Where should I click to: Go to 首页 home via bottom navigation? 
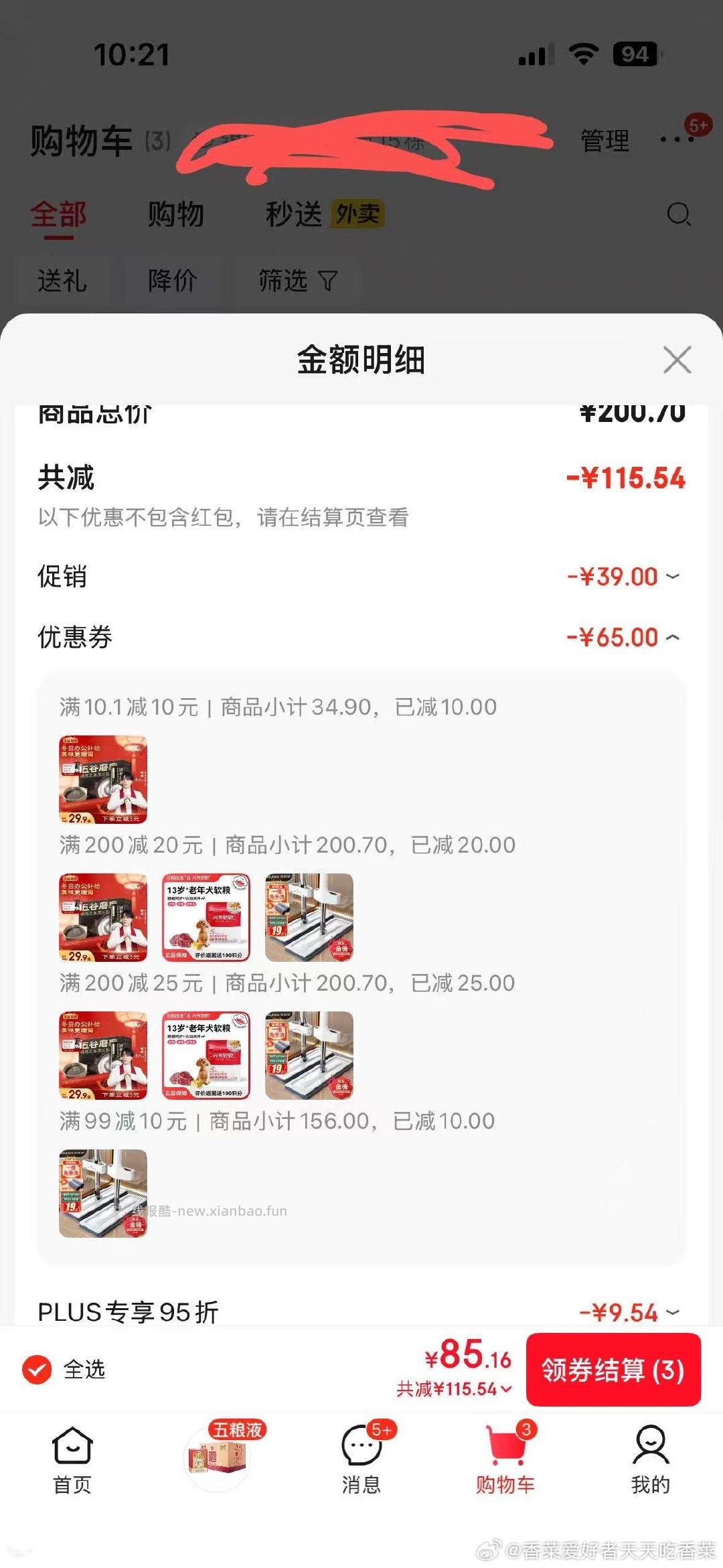(72, 1467)
